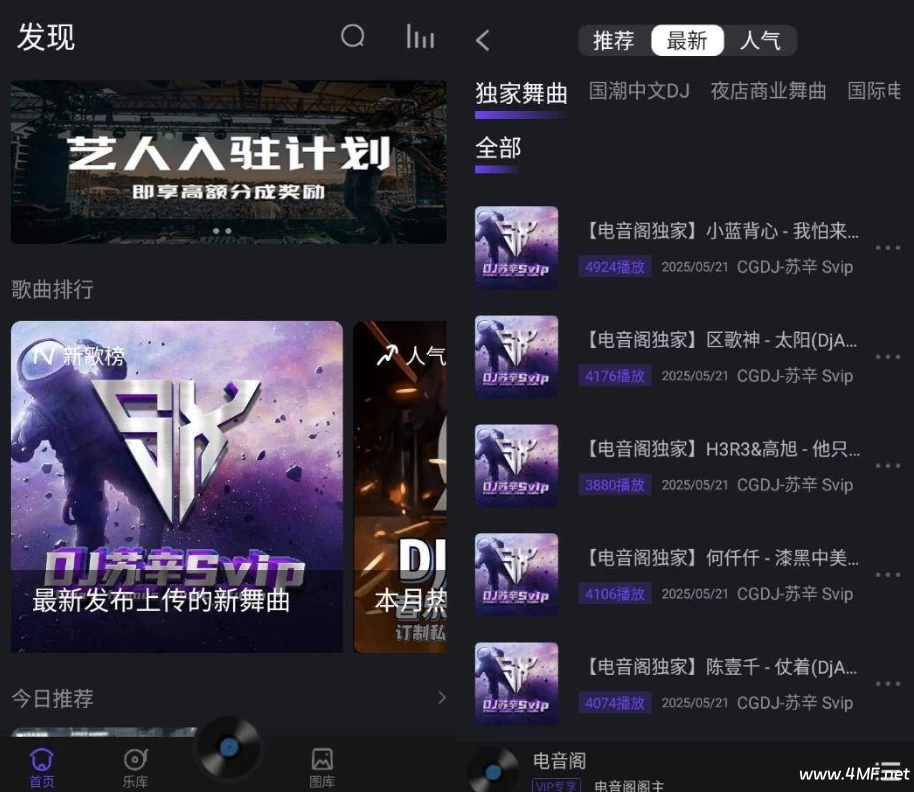Switch to the 夜店商业舞曲 category
Image resolution: width=914 pixels, height=792 pixels.
tap(768, 92)
